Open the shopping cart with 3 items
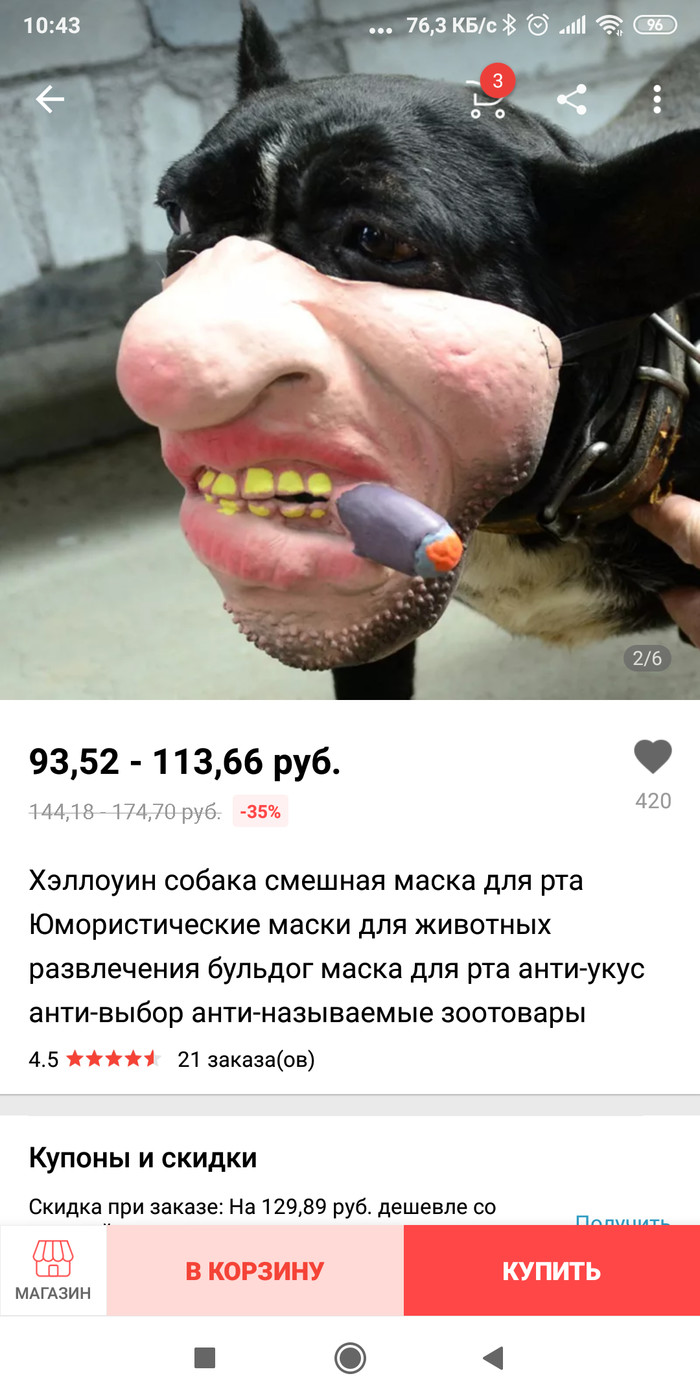Screen dimensions: 700x1400 click(x=488, y=99)
